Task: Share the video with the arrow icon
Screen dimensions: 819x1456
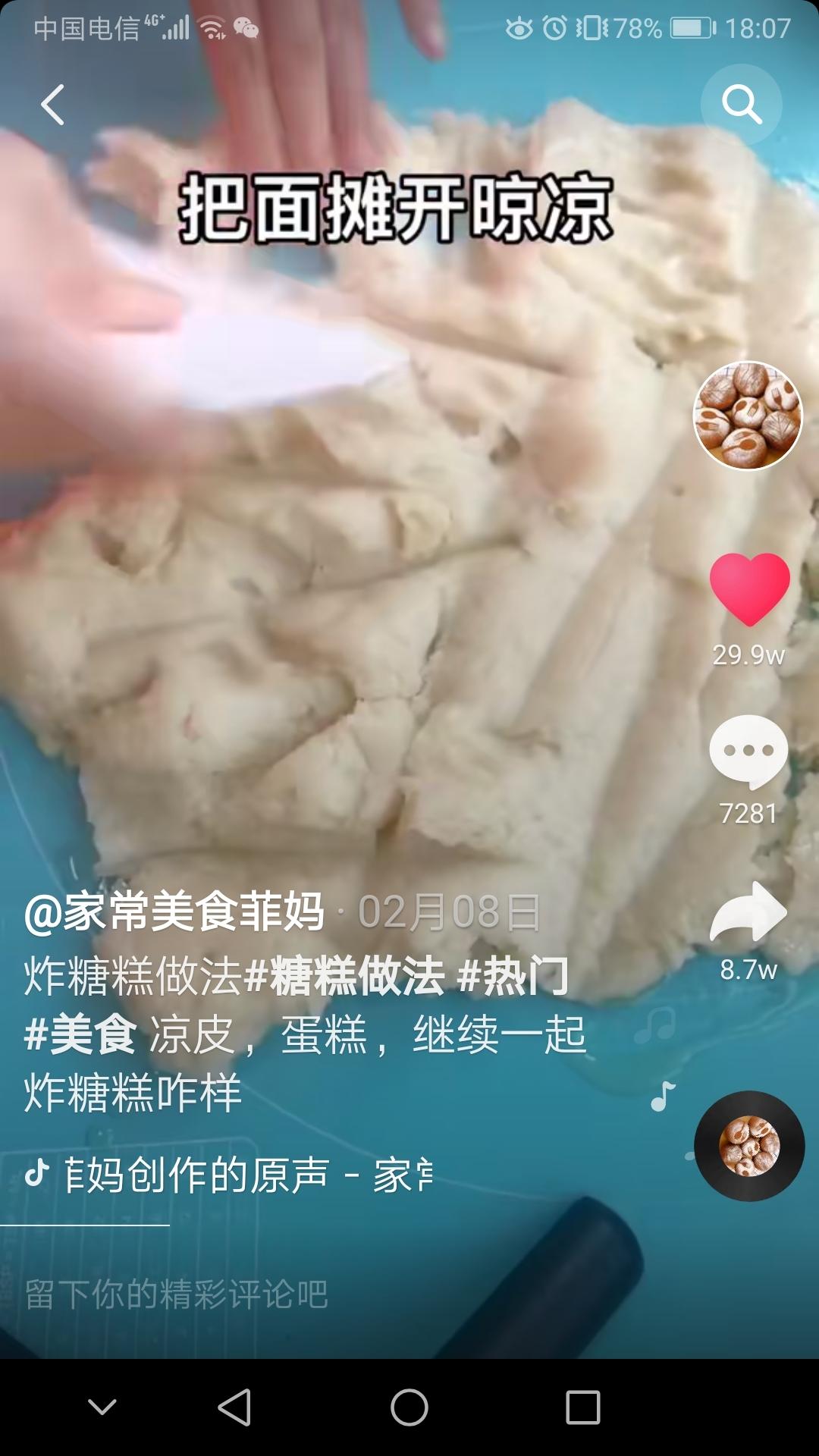Action: tap(748, 912)
